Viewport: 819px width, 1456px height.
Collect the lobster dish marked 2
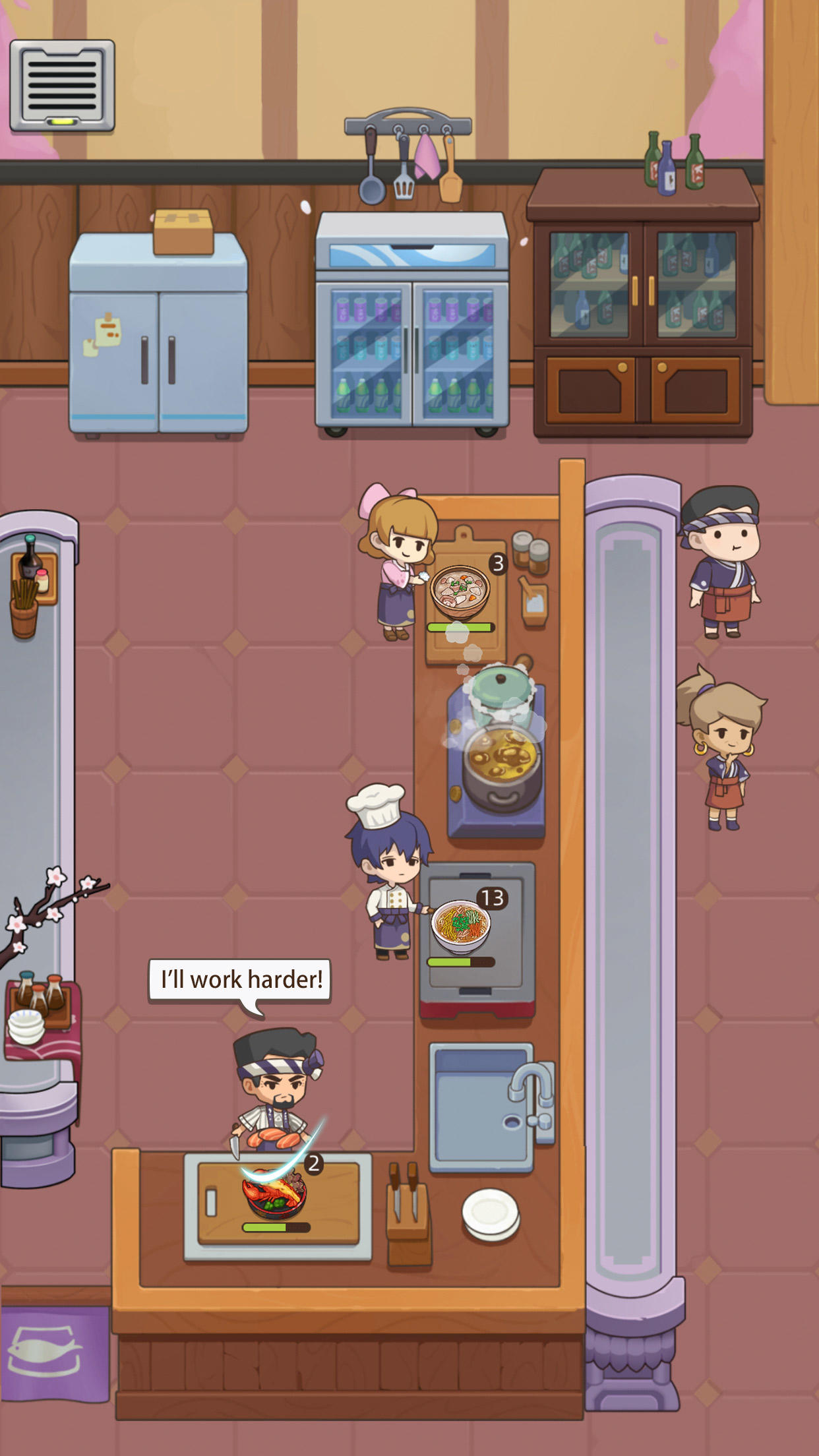[x=276, y=1196]
